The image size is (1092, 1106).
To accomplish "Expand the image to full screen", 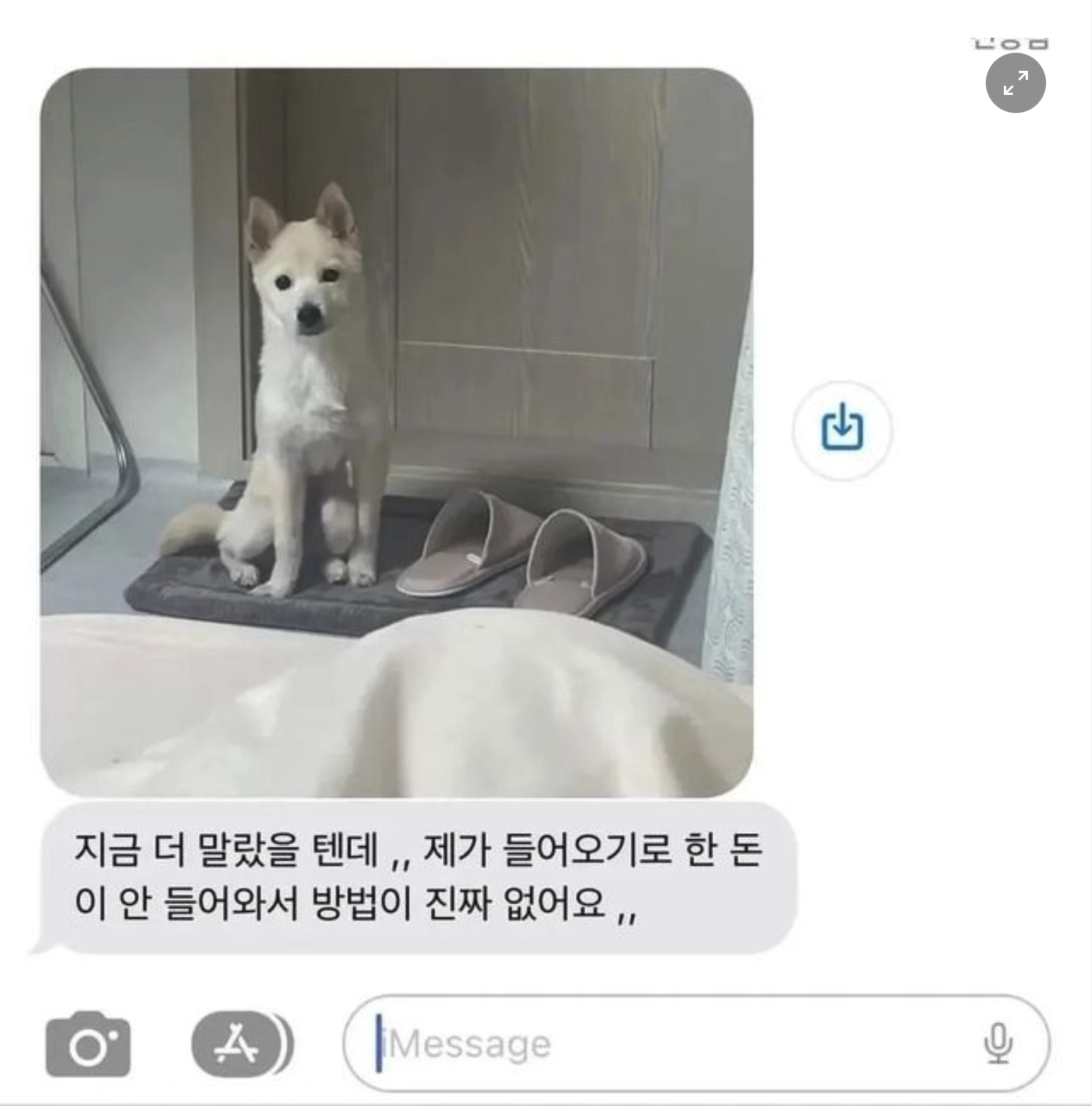I will pyautogui.click(x=1015, y=83).
